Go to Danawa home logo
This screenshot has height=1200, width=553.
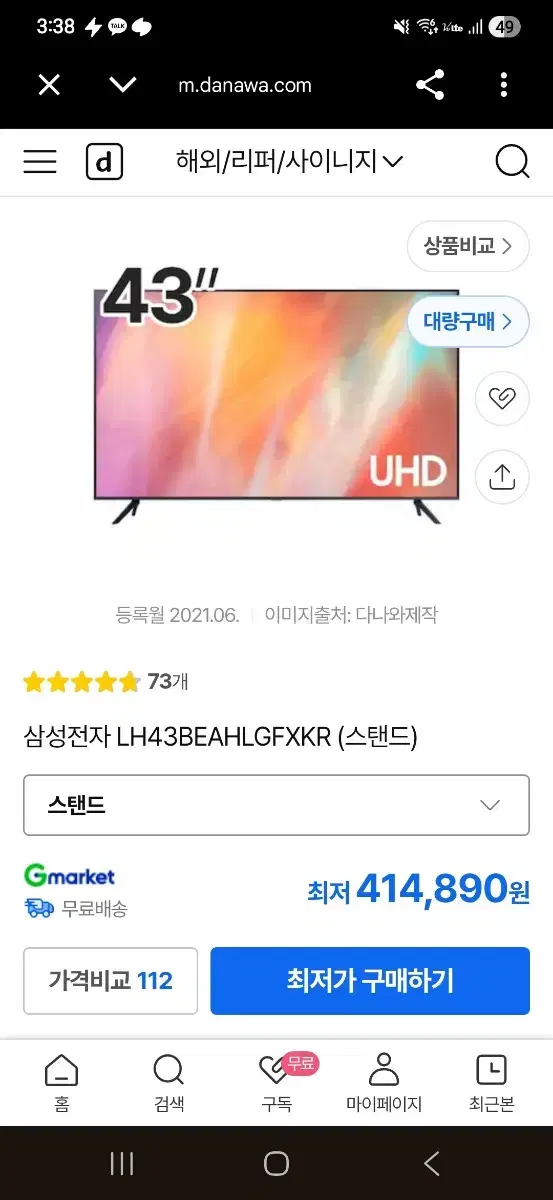(x=104, y=161)
